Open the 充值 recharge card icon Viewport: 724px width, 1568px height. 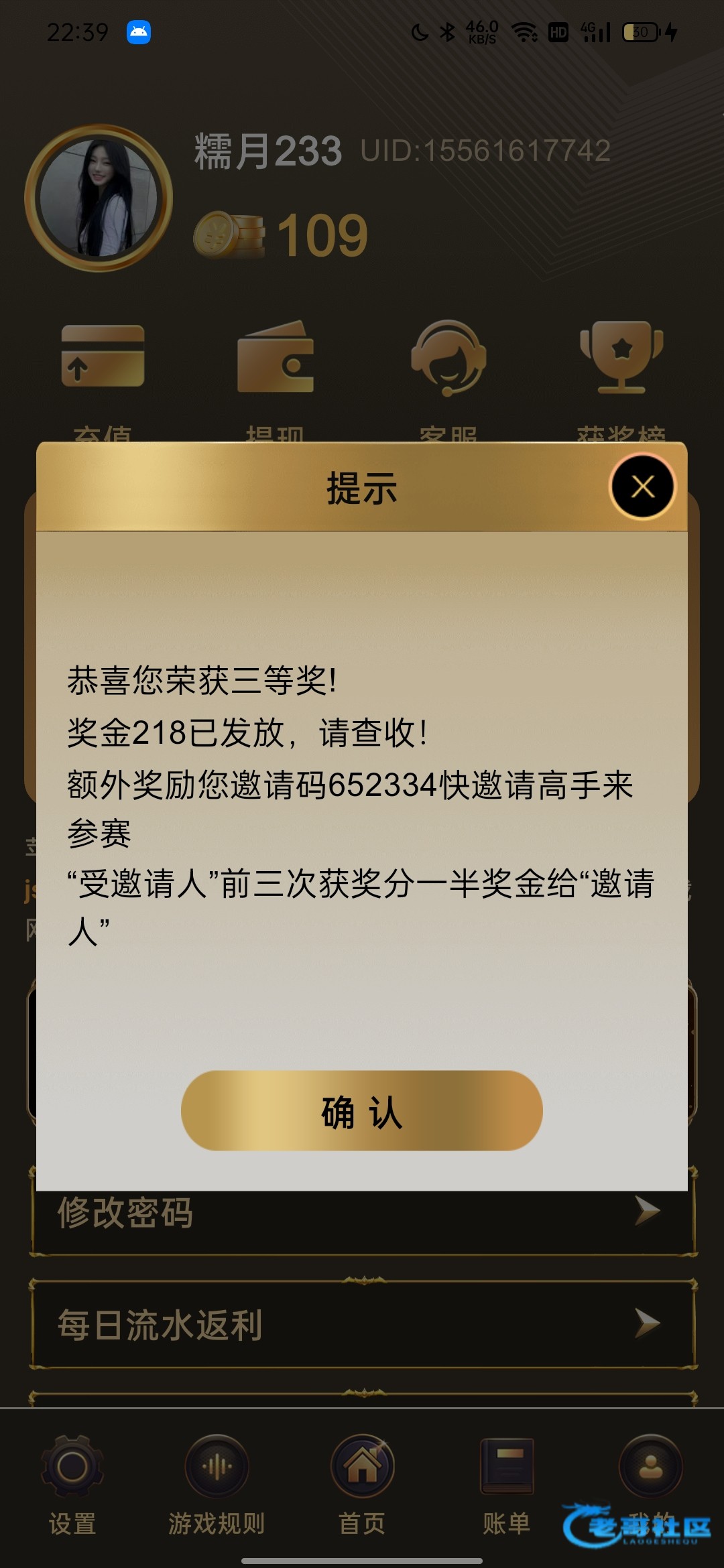[x=103, y=356]
